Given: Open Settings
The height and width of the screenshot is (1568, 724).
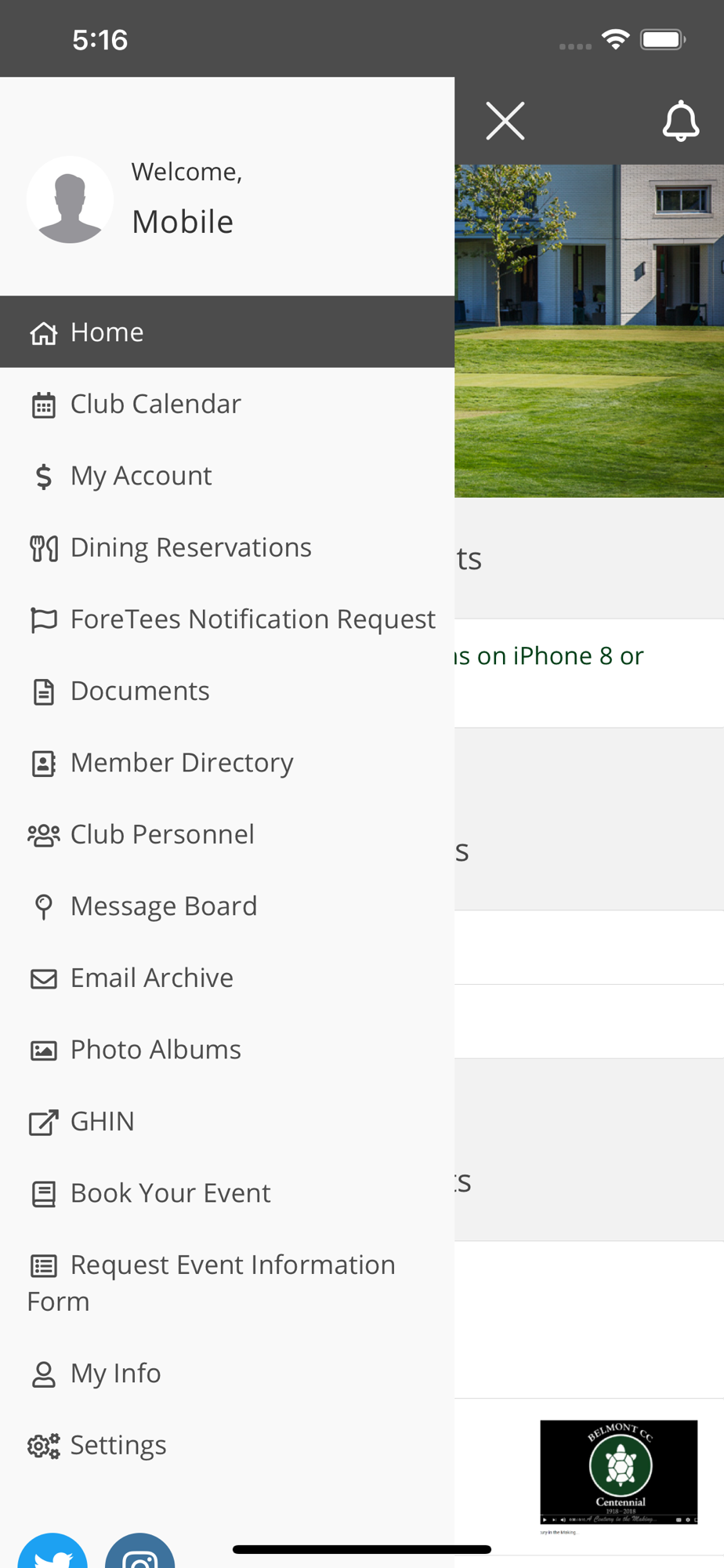Looking at the screenshot, I should point(227,1445).
